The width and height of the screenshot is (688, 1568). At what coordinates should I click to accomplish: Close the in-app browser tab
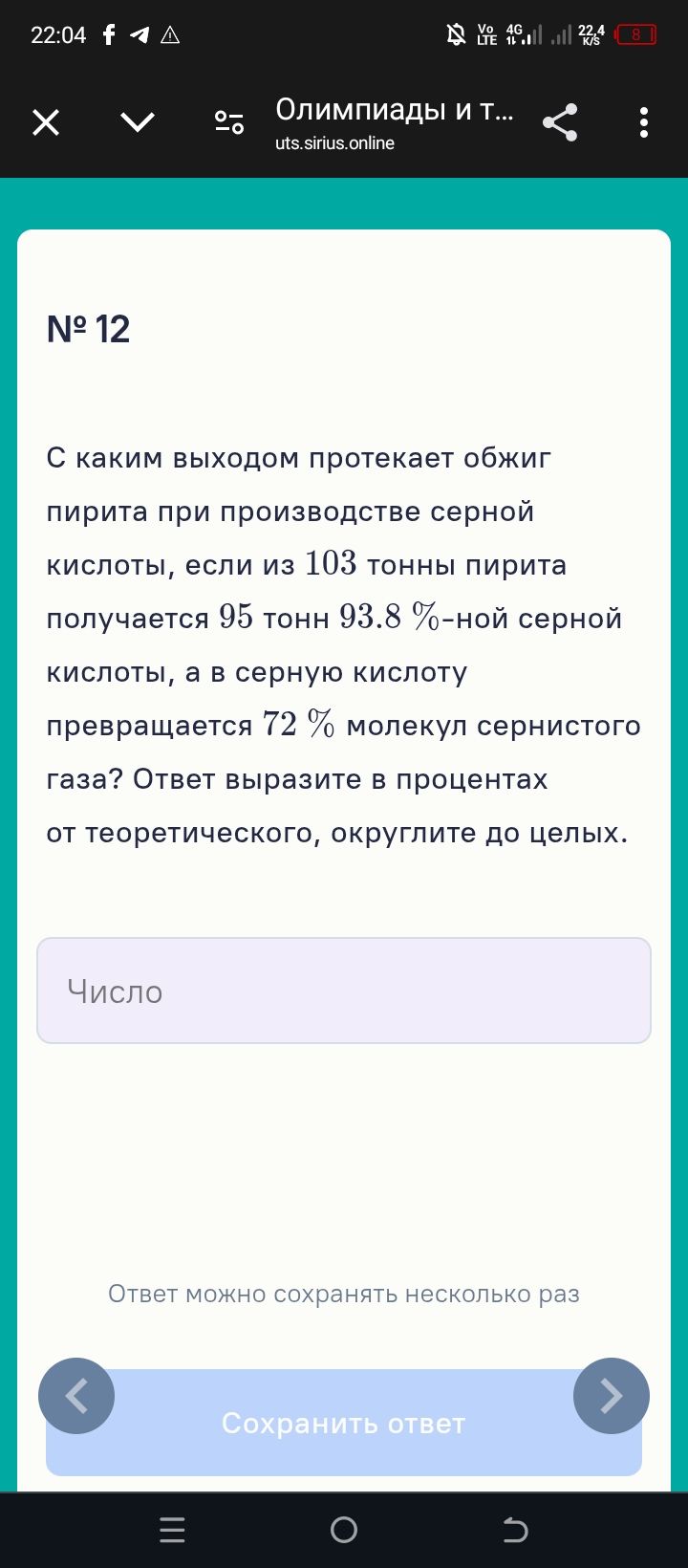pyautogui.click(x=46, y=122)
